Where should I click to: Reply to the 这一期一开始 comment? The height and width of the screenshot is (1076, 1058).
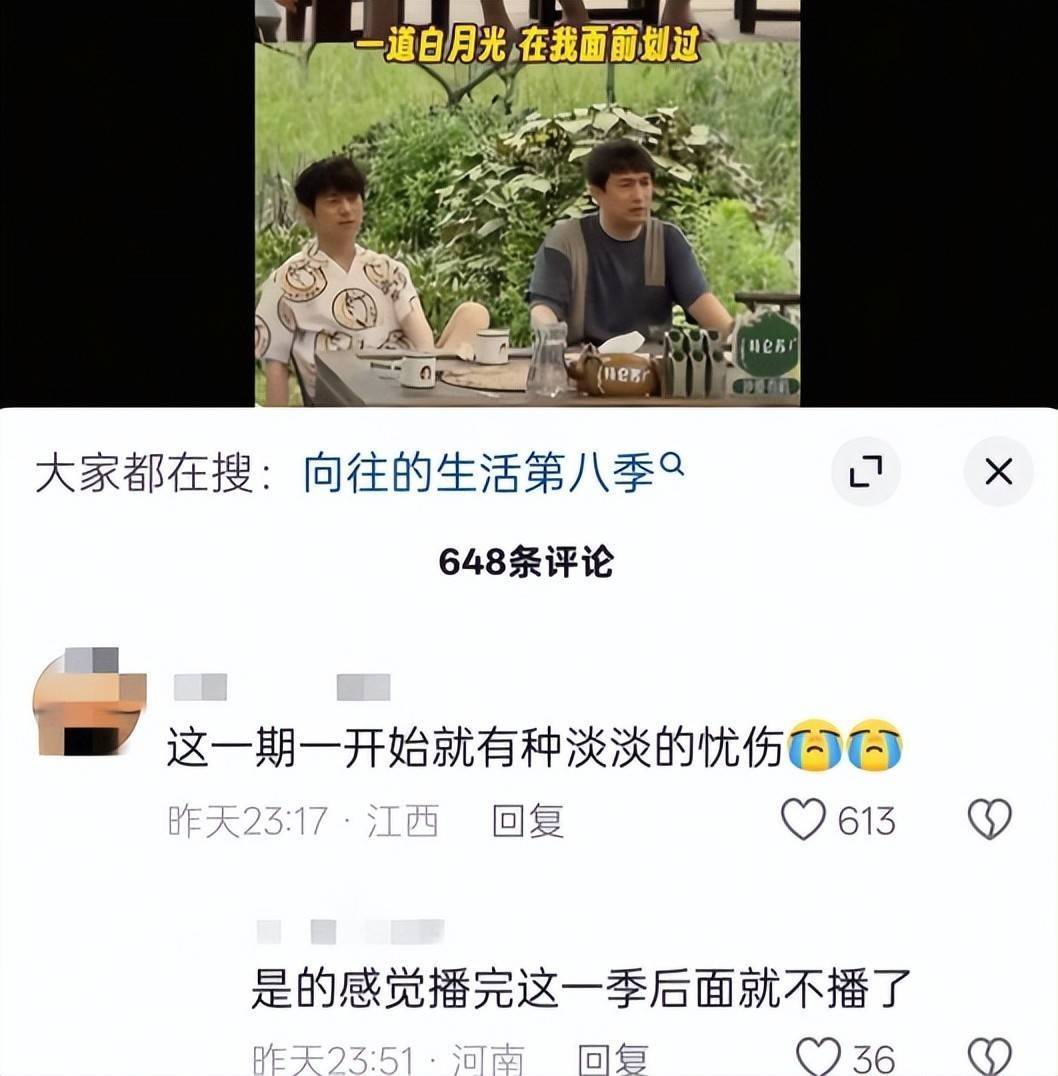tap(528, 821)
